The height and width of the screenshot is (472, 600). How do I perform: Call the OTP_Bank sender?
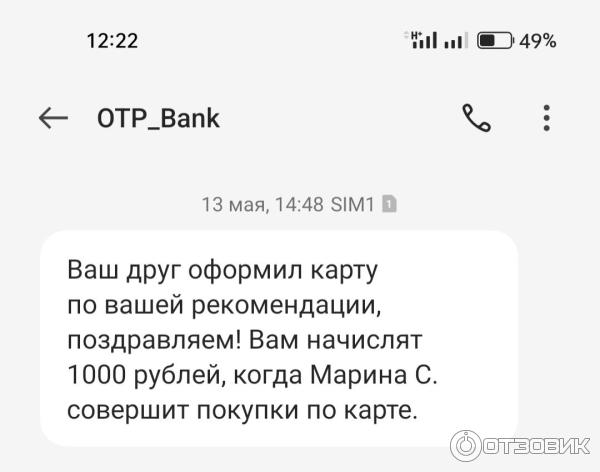(x=476, y=118)
